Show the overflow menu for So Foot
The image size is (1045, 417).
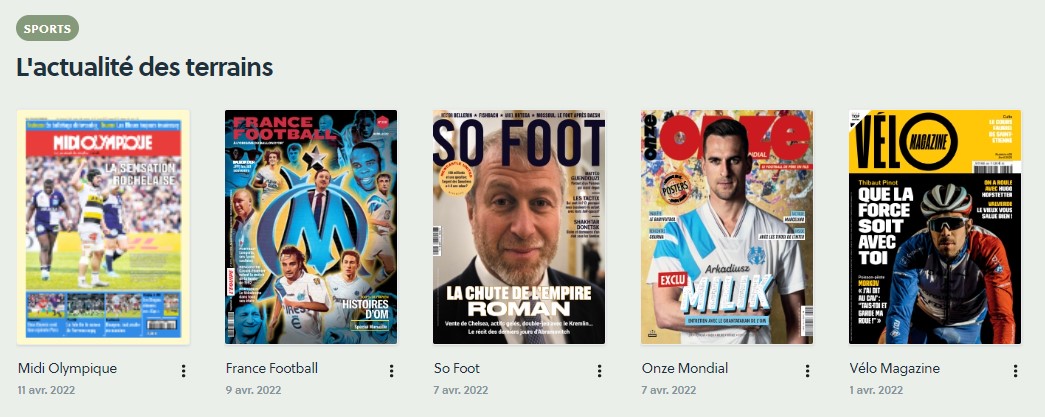[599, 371]
